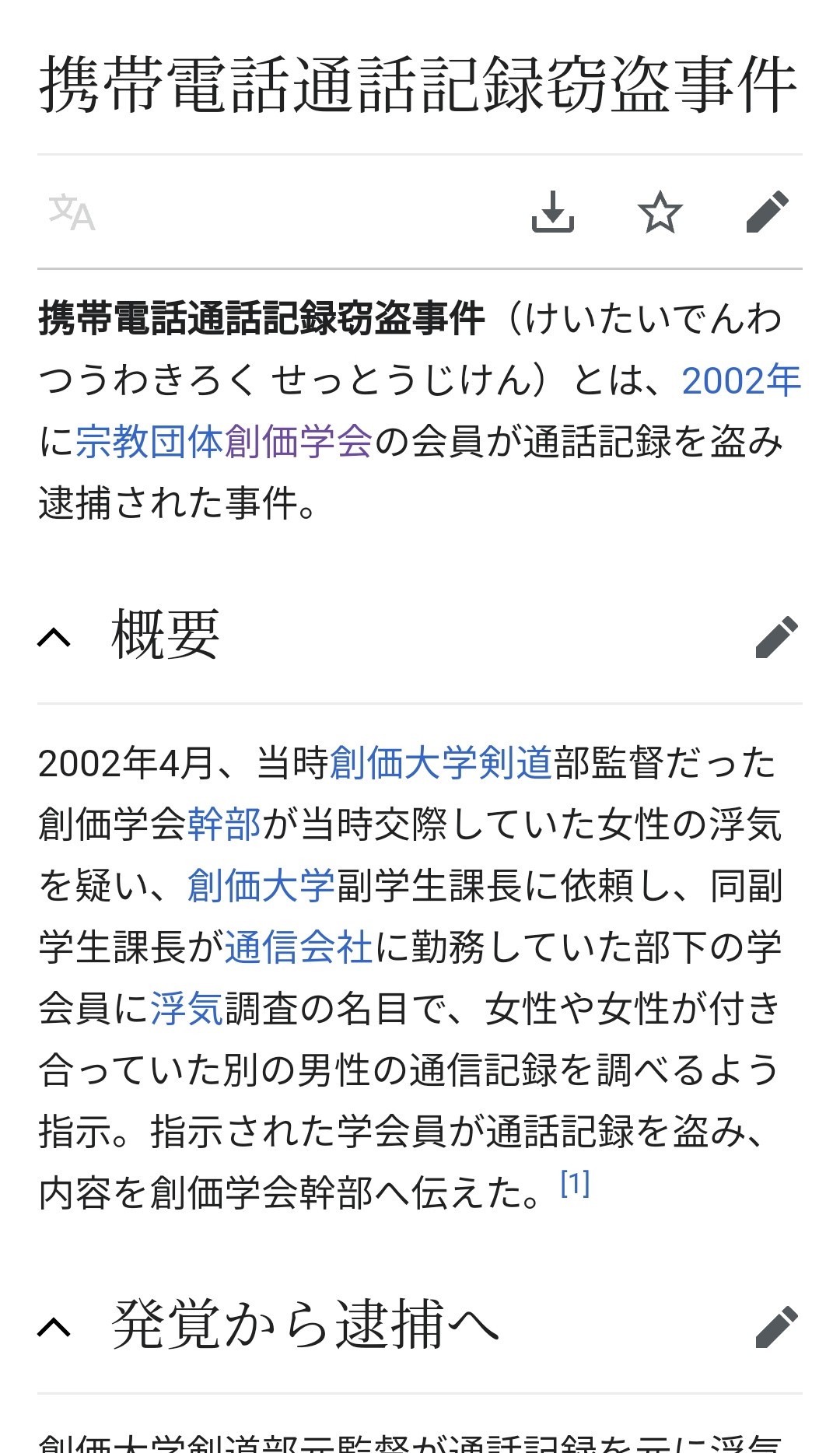Jump to footnote reference [1]
840x1453 pixels.
coord(575,1184)
